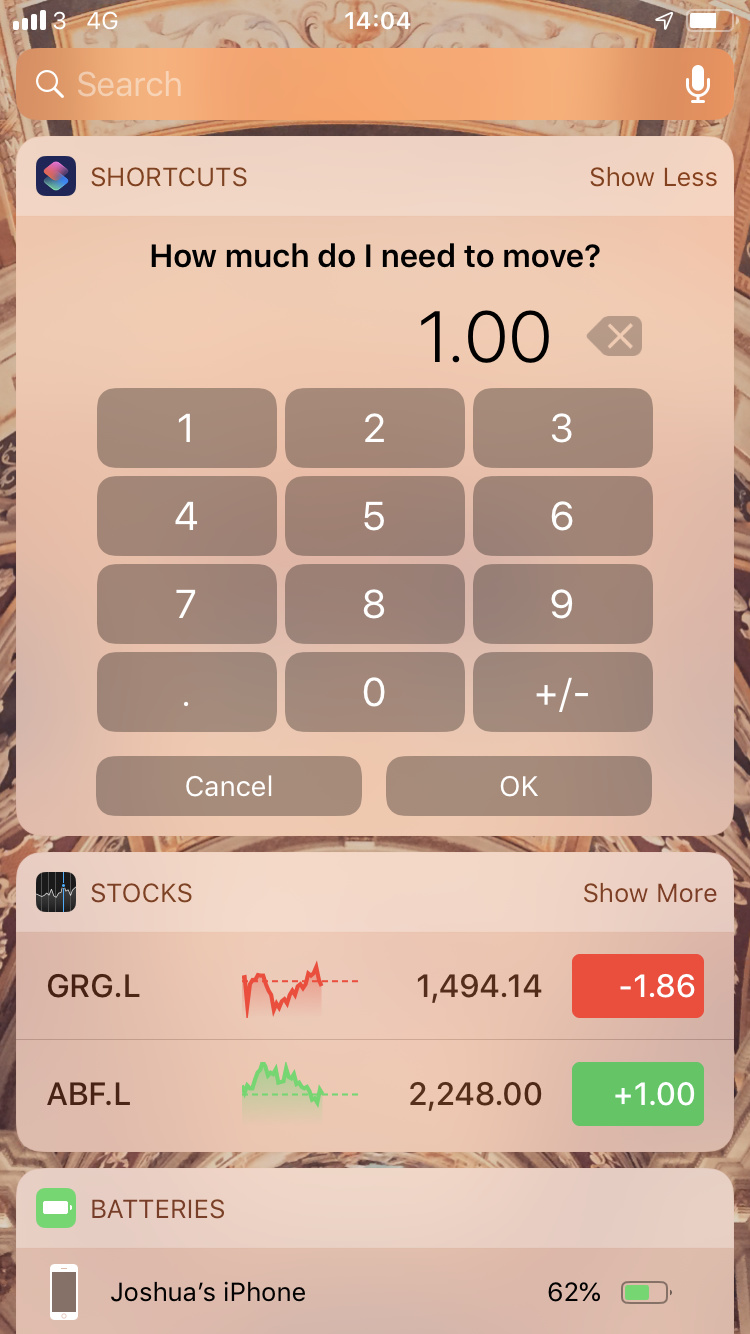The width and height of the screenshot is (750, 1334).
Task: Toggle the sign with the +/- key
Action: point(562,692)
